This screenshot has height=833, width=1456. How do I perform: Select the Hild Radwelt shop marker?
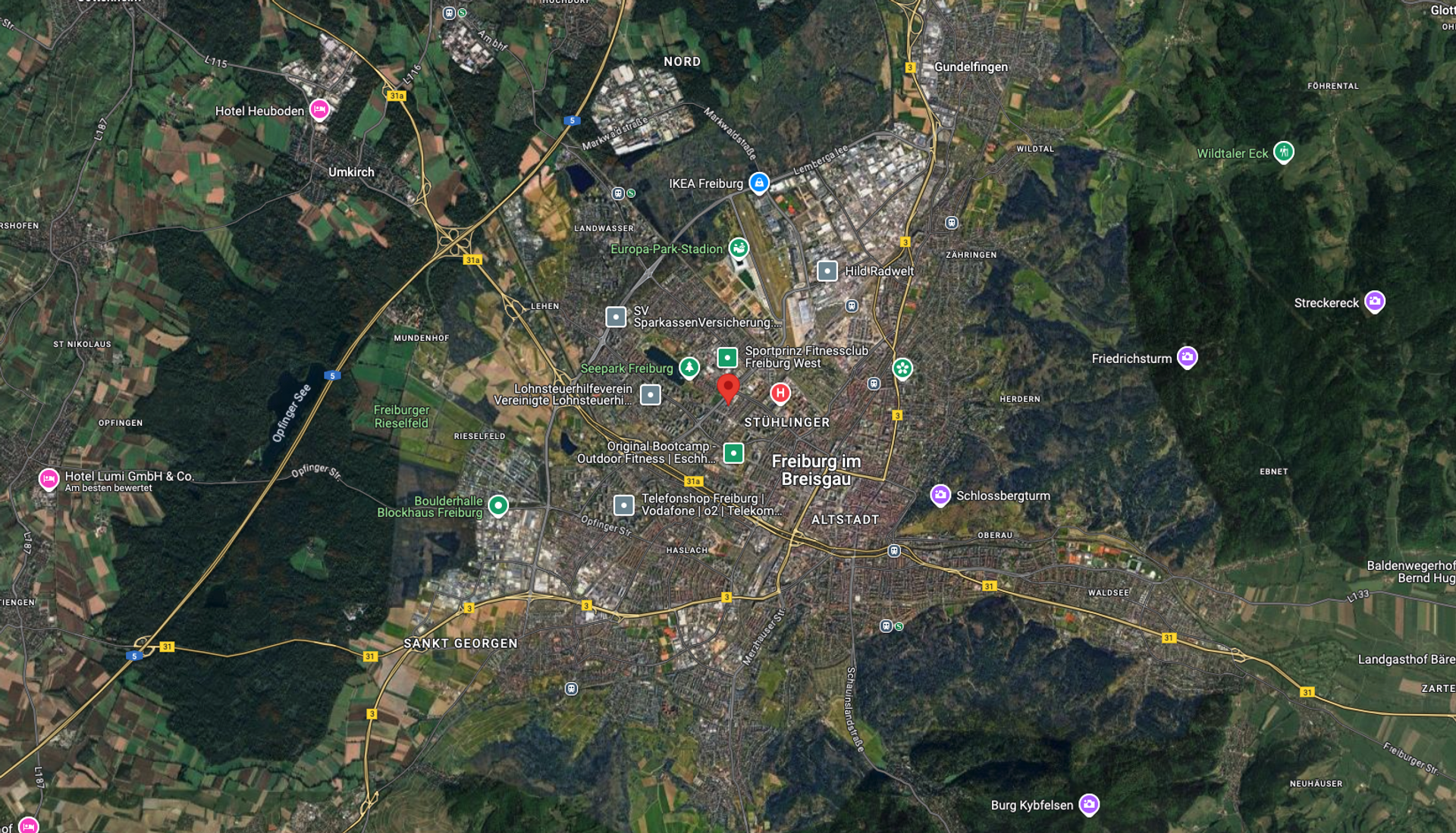[x=827, y=271]
